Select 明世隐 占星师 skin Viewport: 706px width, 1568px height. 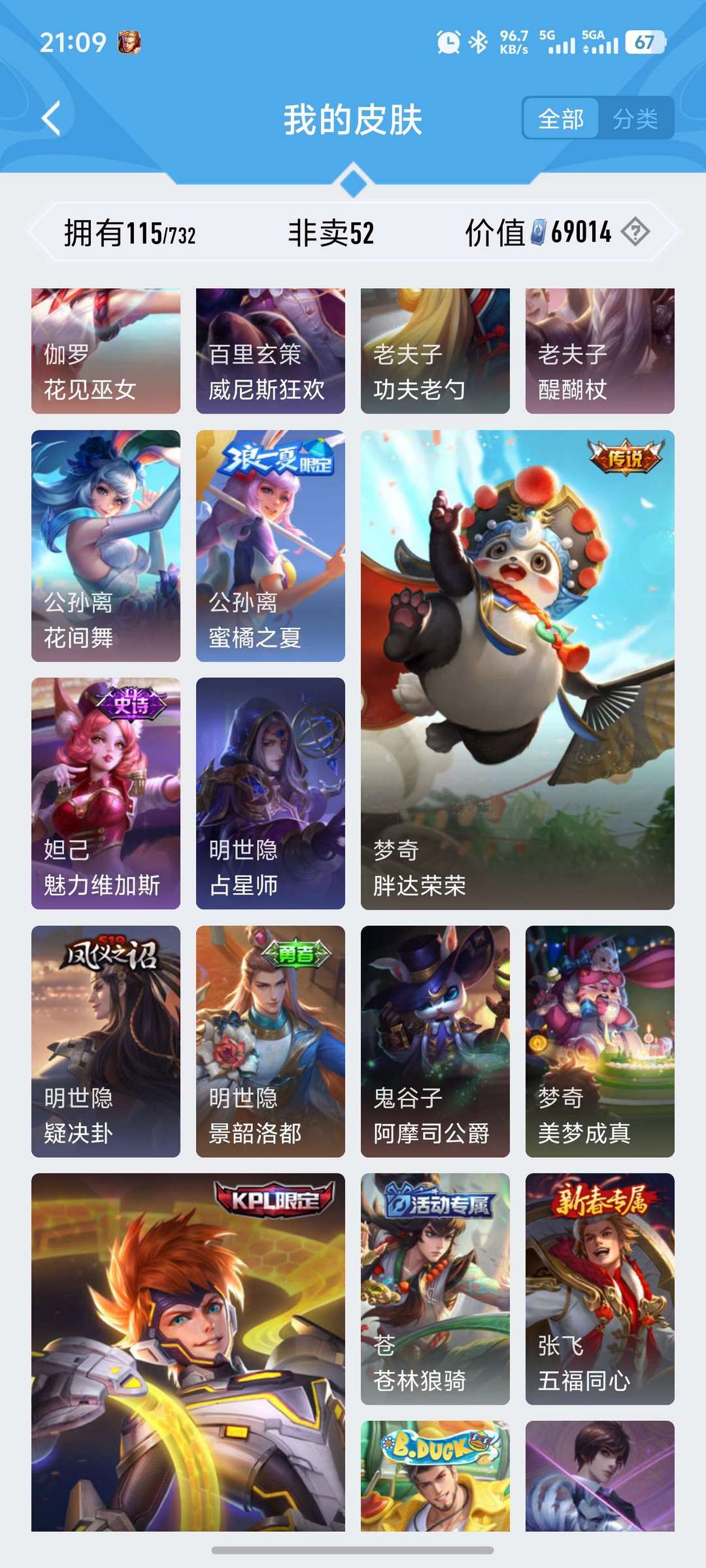pos(271,793)
